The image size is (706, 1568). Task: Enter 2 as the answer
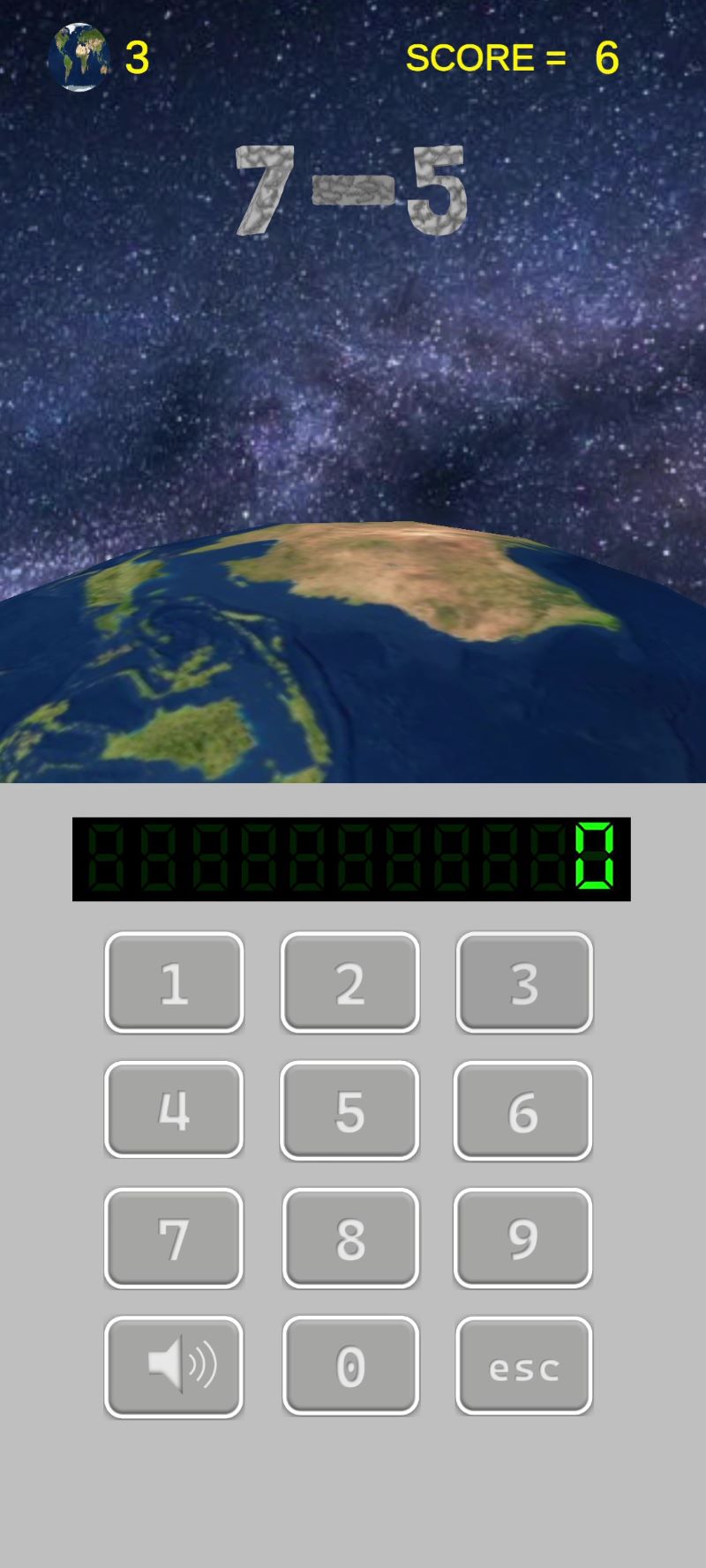349,982
